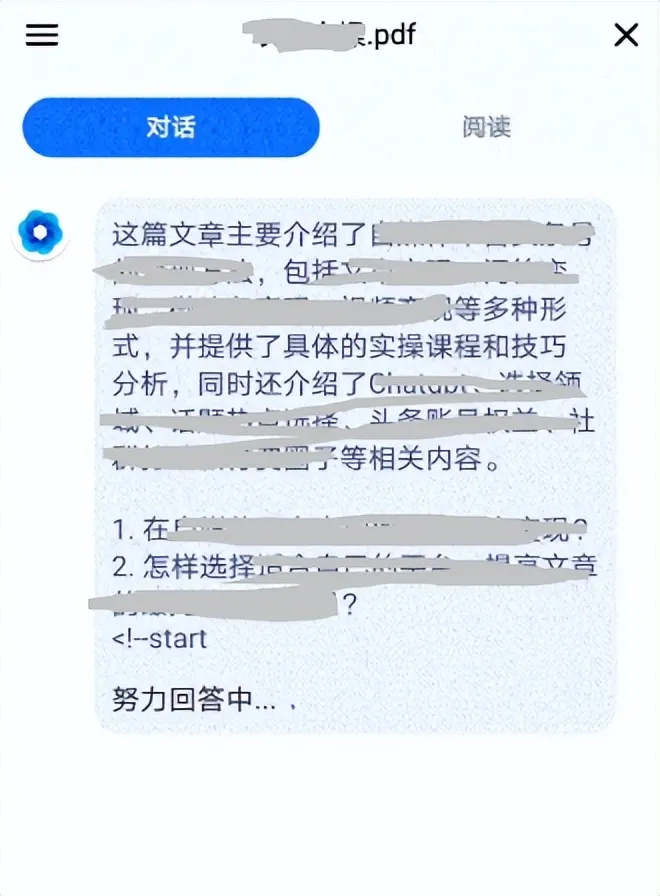660x896 pixels.
Task: Open the hamburger menu
Action: pyautogui.click(x=42, y=35)
